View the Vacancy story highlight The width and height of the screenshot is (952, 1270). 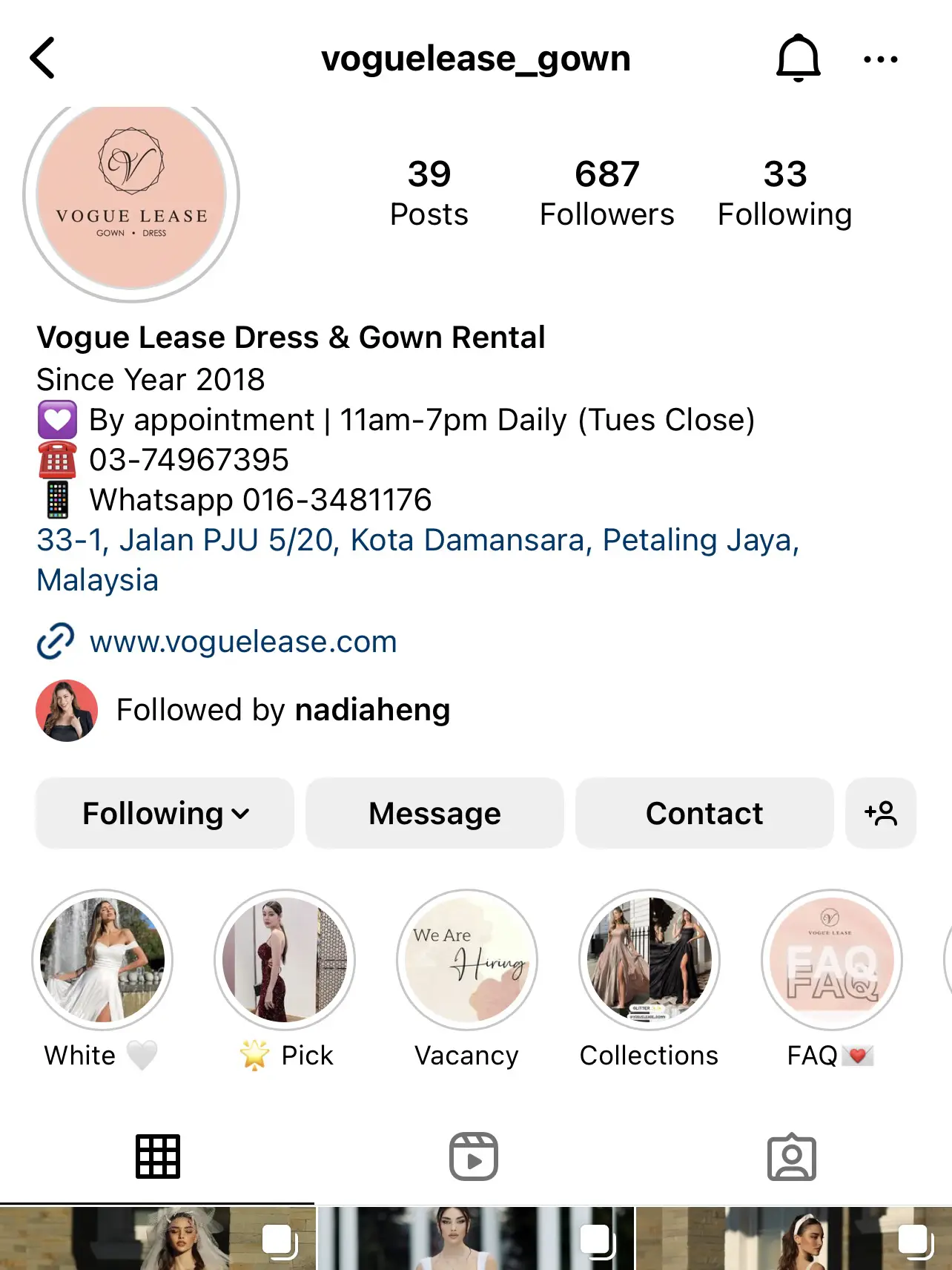click(467, 960)
